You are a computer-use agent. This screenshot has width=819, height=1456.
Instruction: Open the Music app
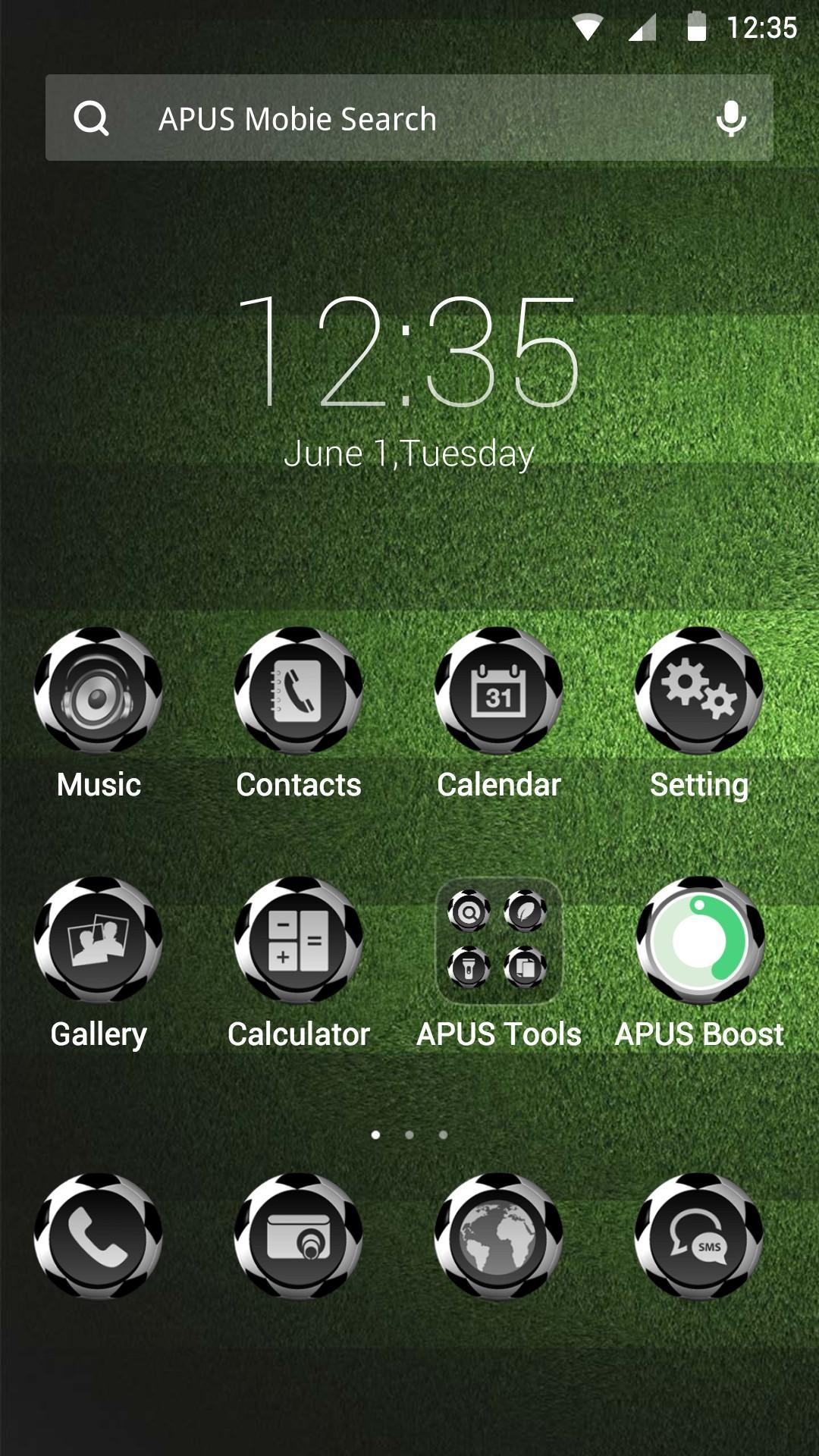click(99, 691)
